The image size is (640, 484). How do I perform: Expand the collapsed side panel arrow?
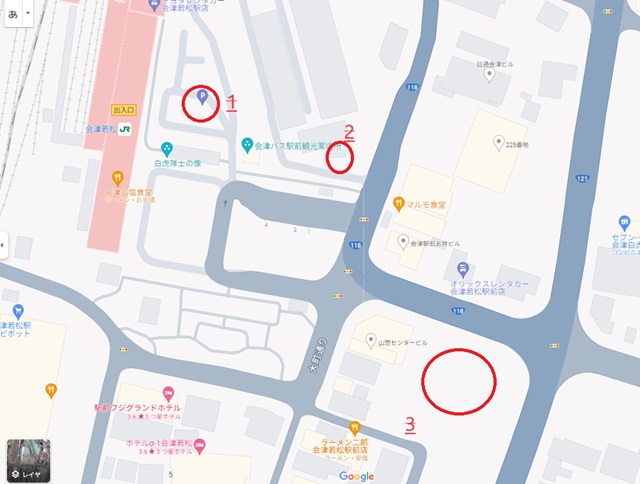pos(4,243)
